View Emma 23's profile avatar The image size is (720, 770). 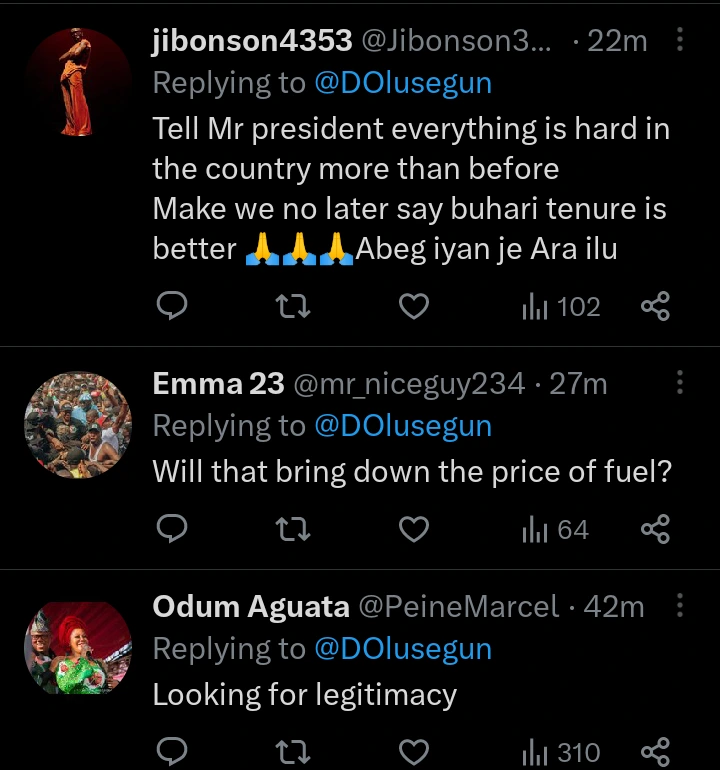(77, 425)
